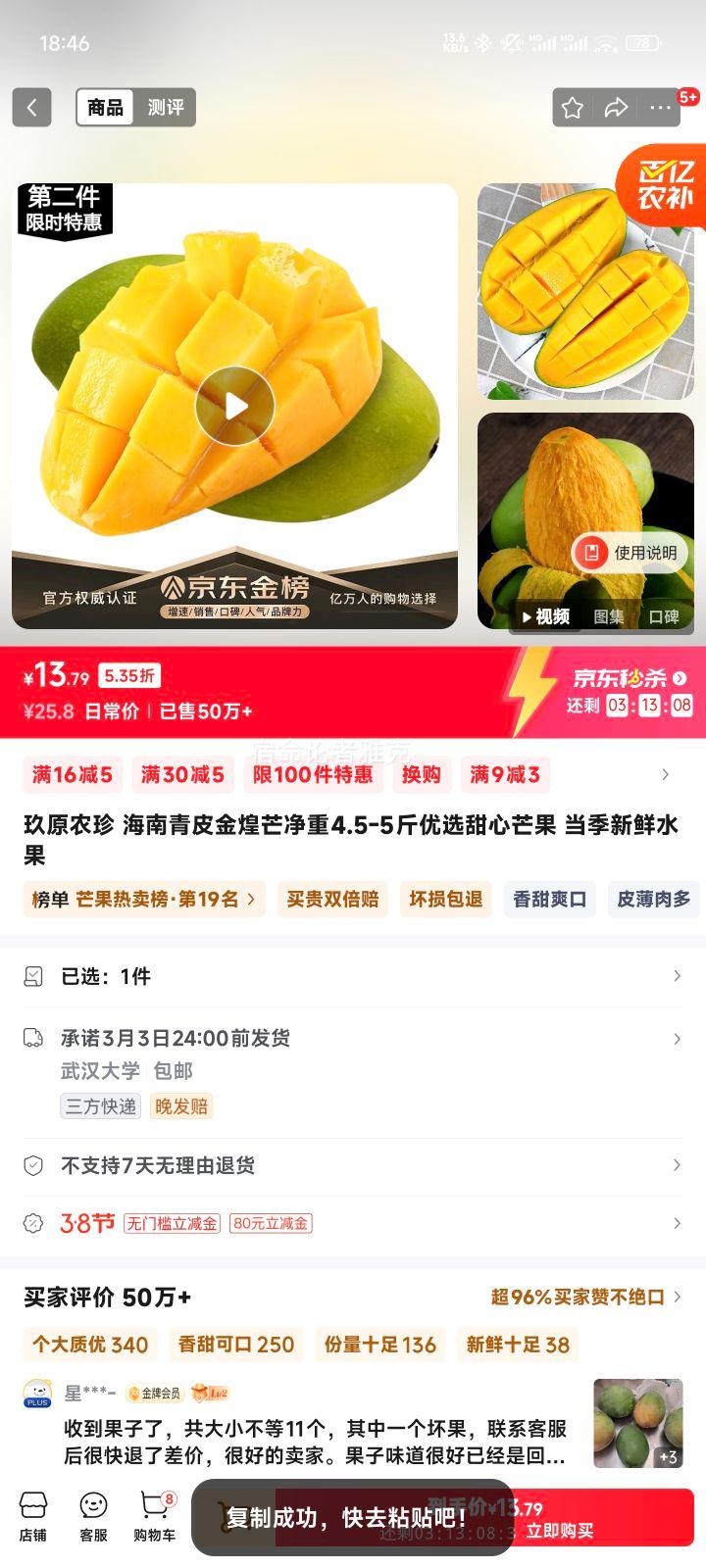Open the delivery details for 3月3日 shipping
This screenshot has width=706, height=1568.
[x=353, y=1039]
